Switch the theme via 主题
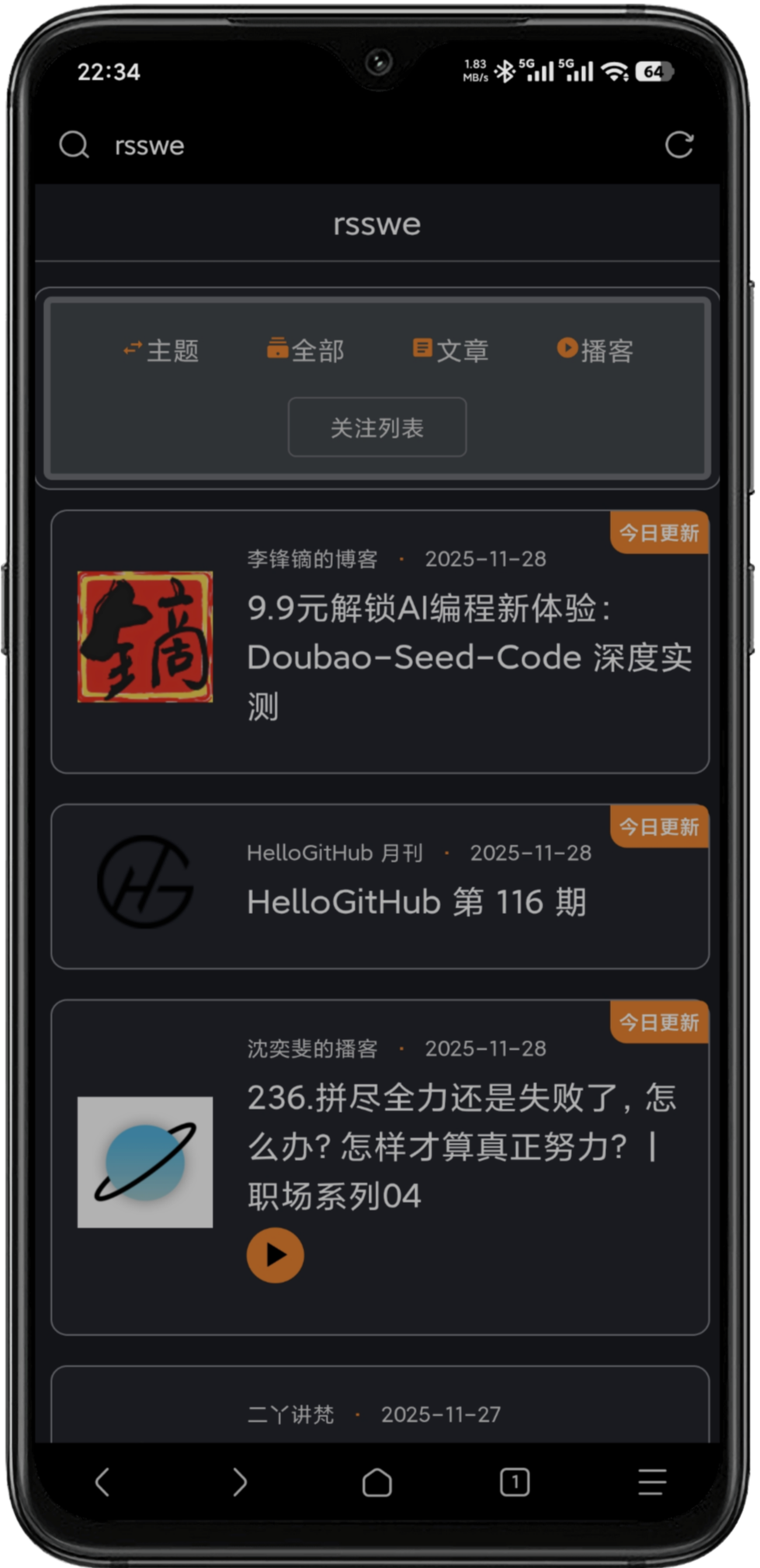 (161, 350)
